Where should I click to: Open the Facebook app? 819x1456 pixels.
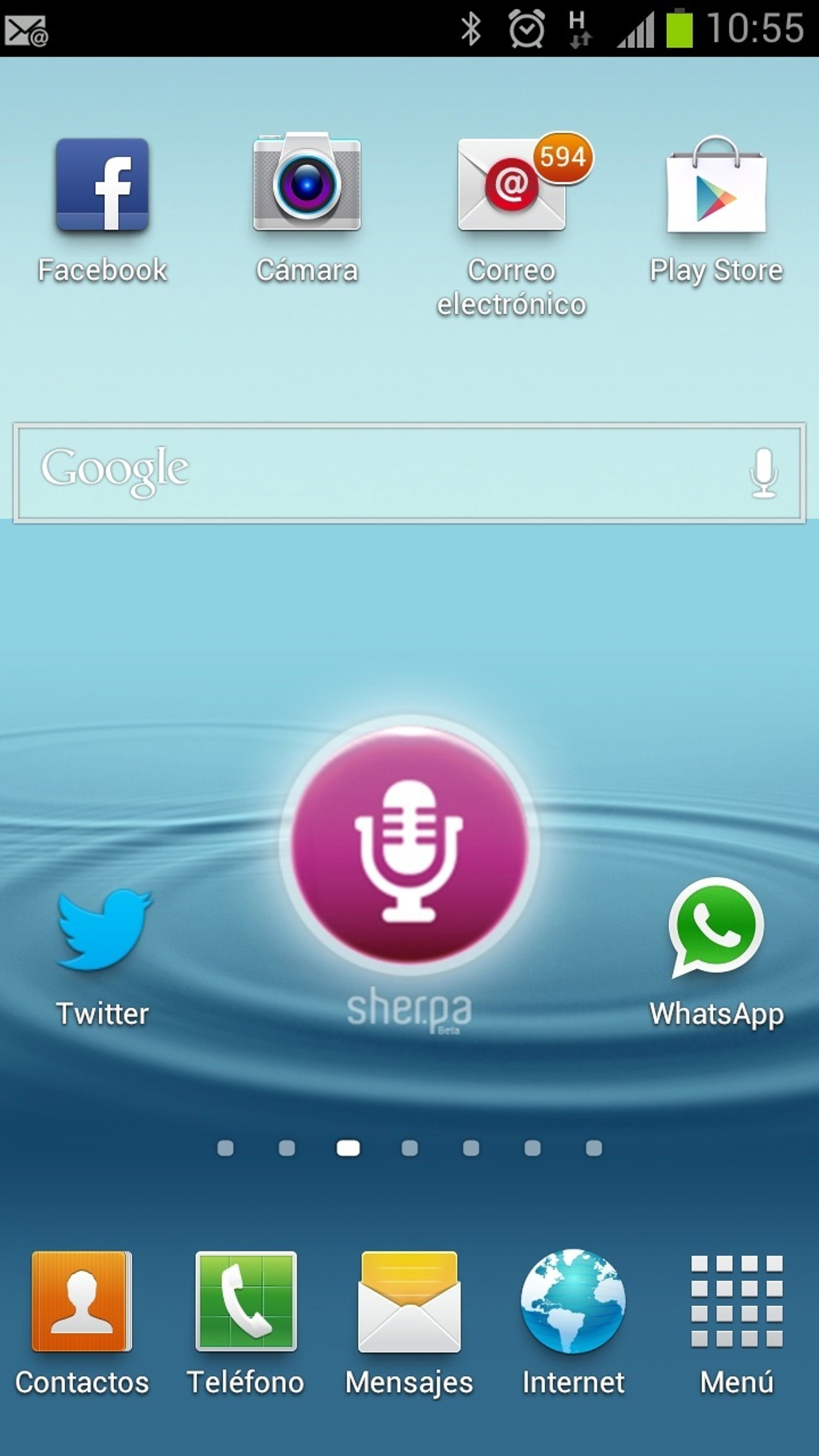[102, 186]
